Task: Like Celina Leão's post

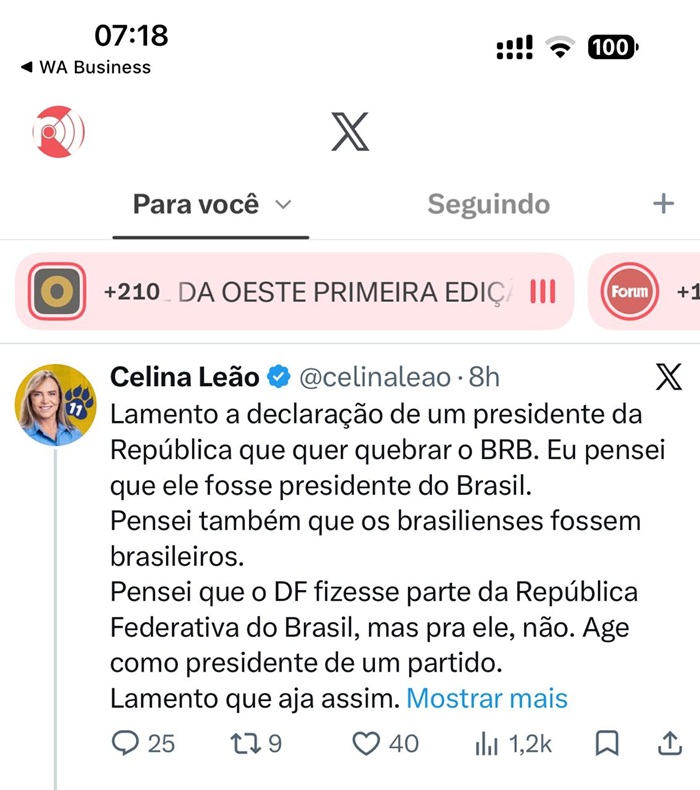Action: 385,744
